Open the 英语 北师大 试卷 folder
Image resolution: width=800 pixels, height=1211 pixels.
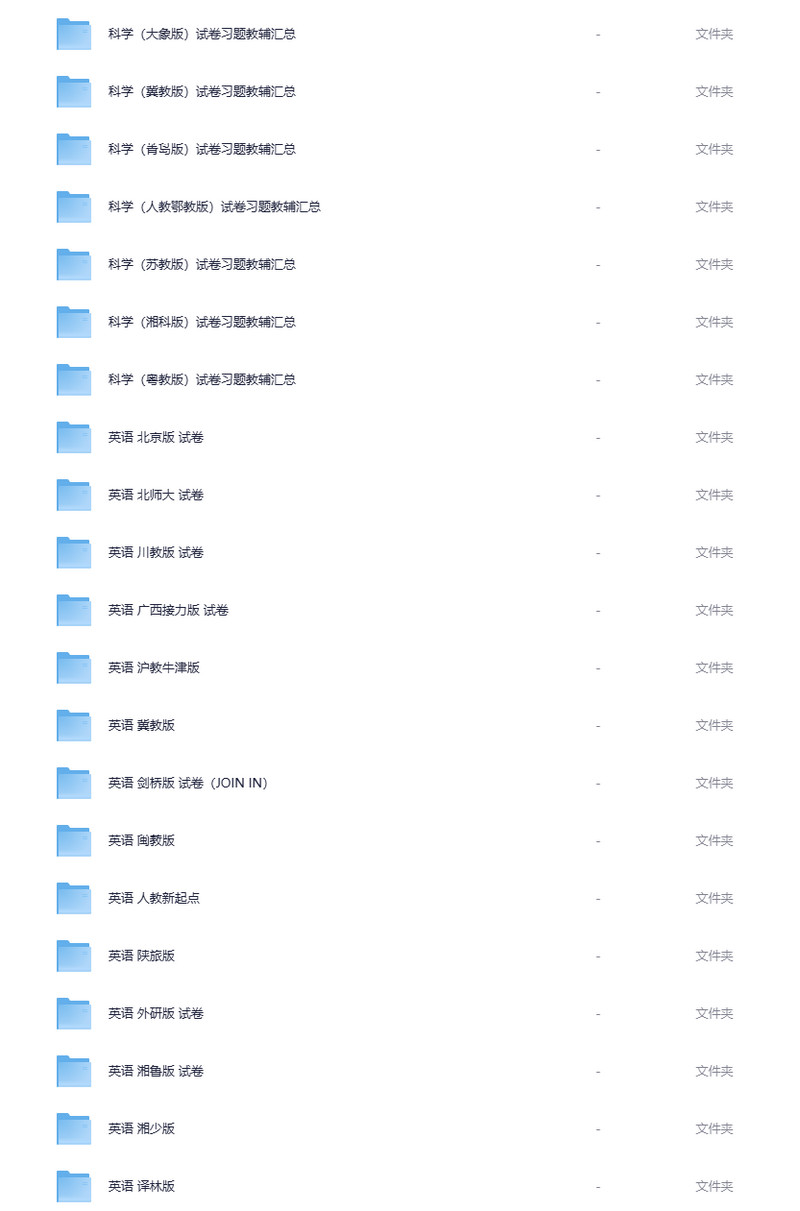tap(156, 495)
